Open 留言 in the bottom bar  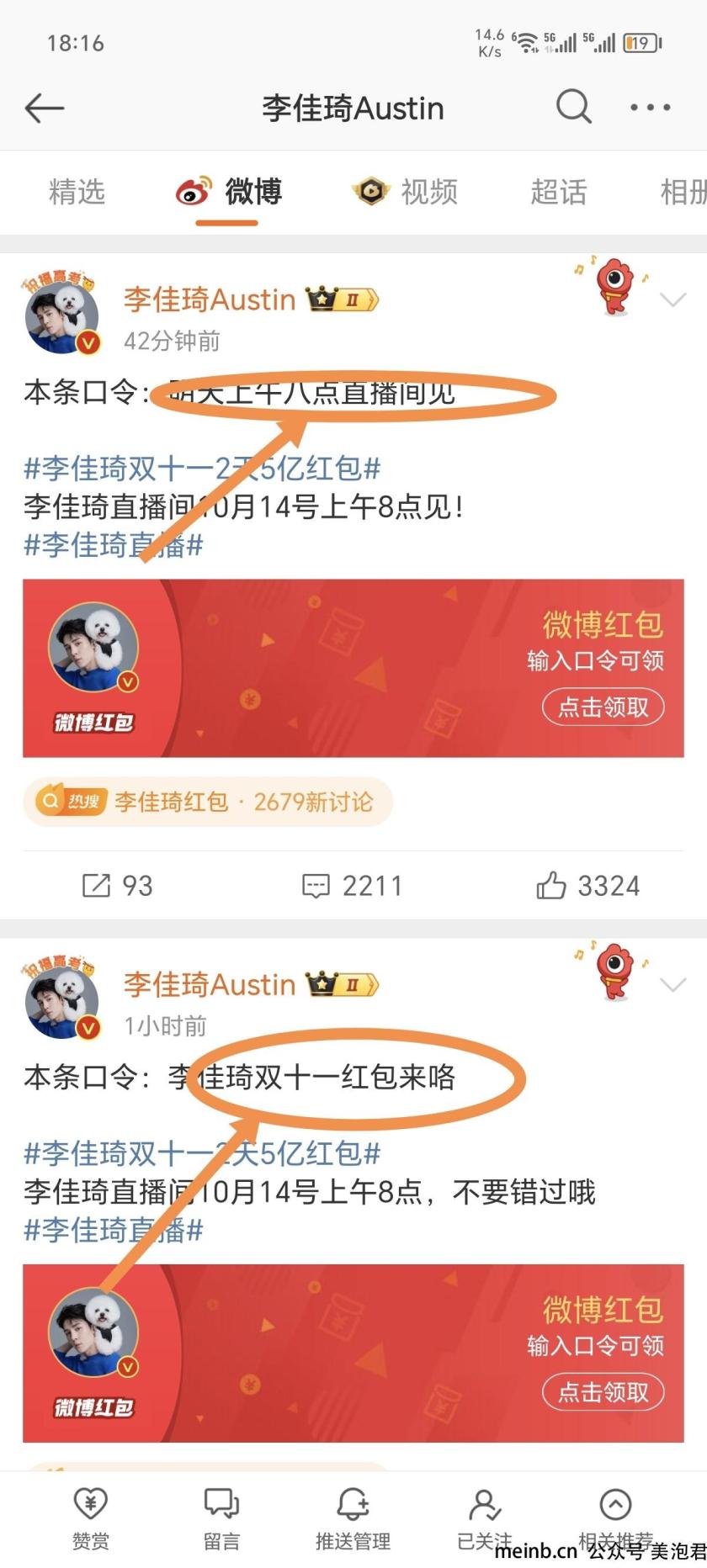click(221, 1518)
